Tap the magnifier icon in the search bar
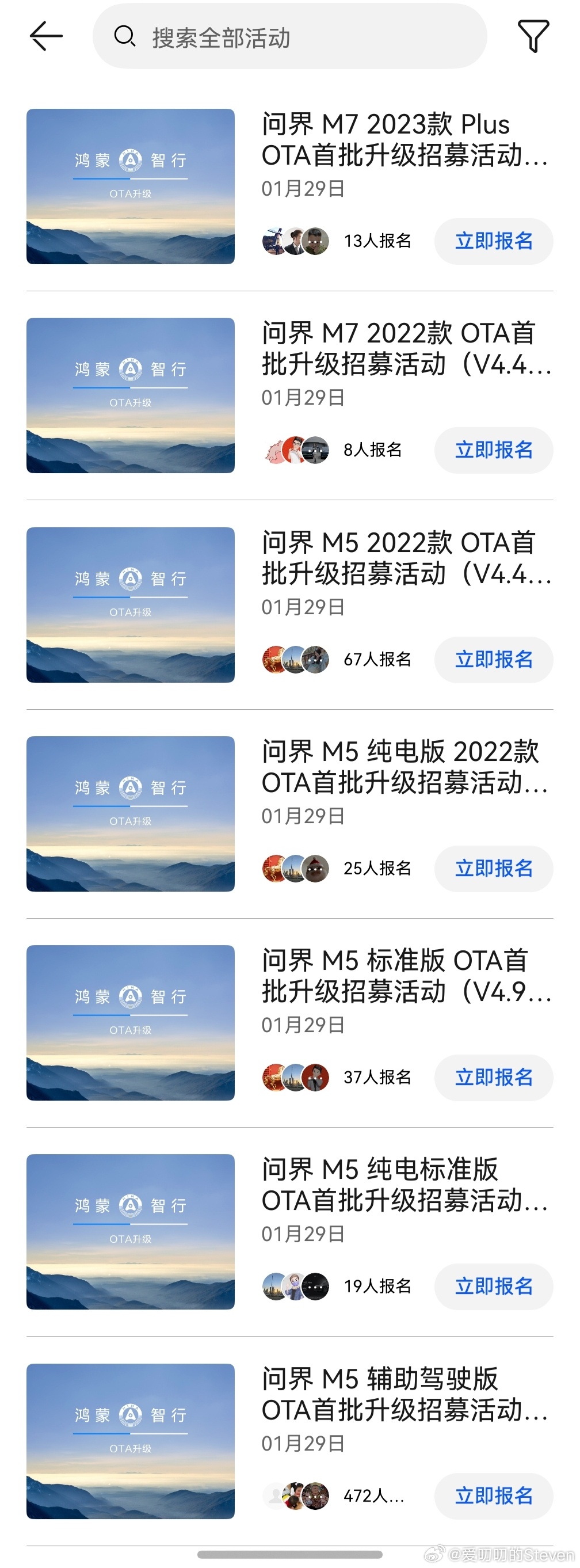The width and height of the screenshot is (580, 1568). tap(124, 36)
